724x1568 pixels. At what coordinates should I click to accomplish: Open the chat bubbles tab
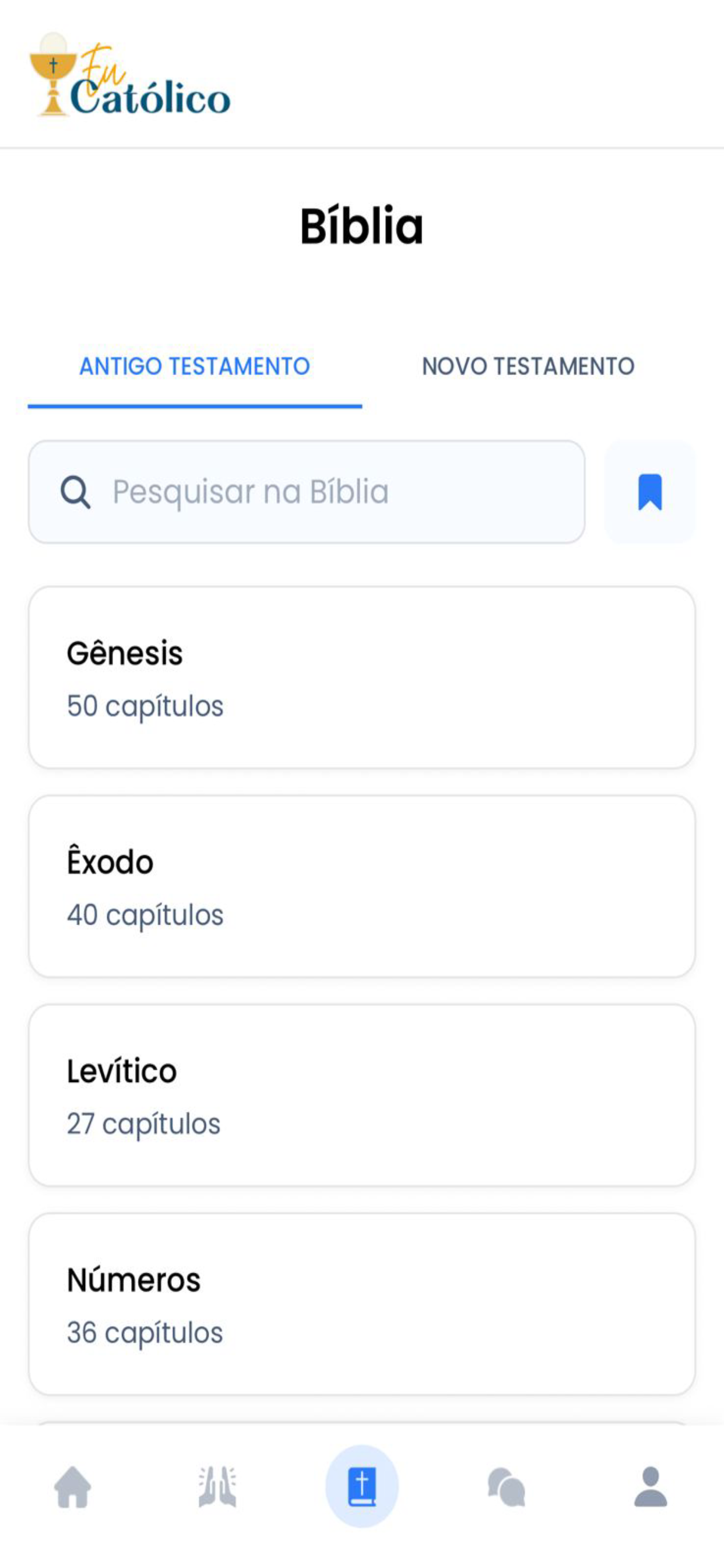tap(506, 1486)
